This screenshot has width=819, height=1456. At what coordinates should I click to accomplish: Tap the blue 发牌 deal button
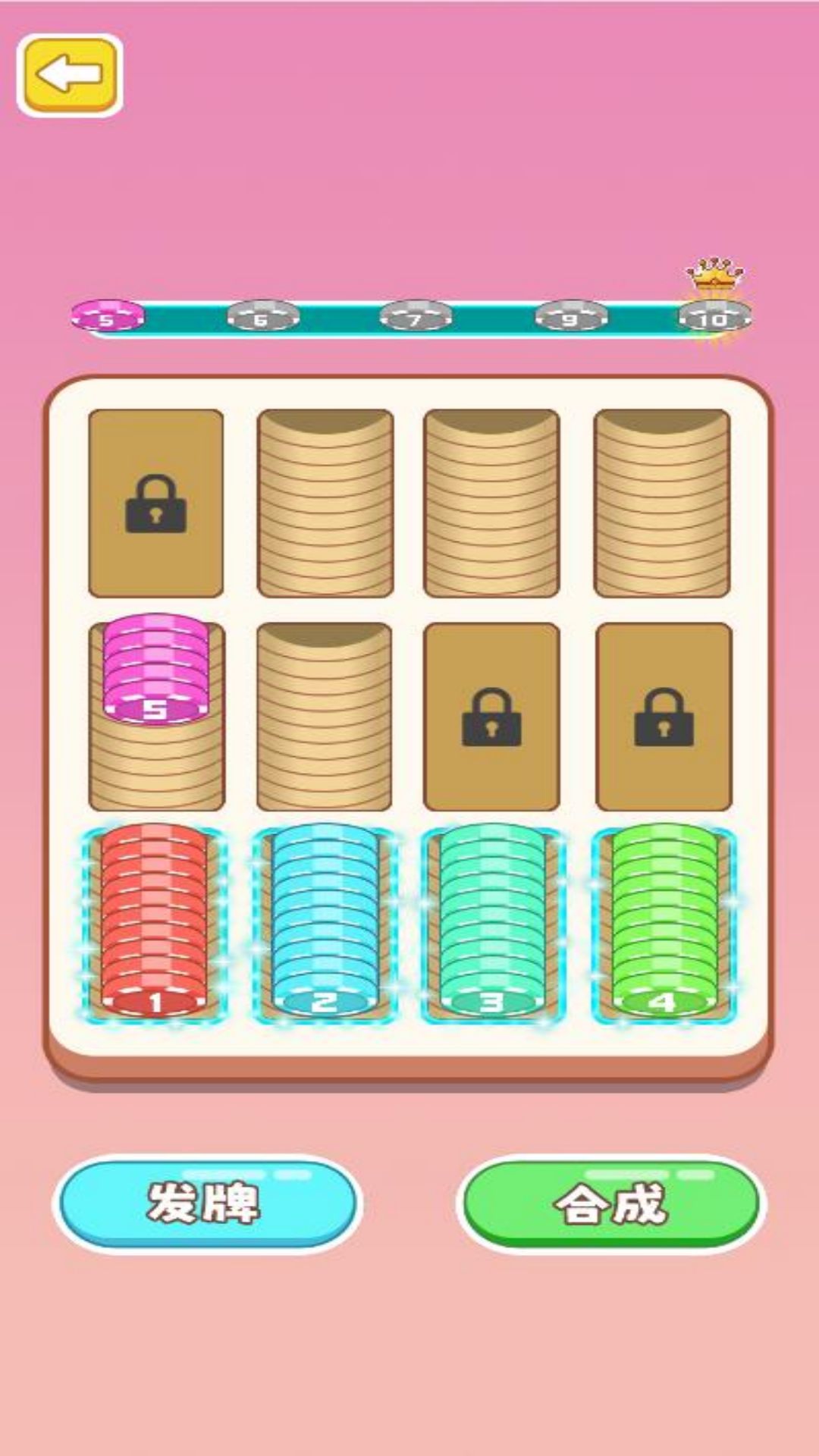[207, 1203]
